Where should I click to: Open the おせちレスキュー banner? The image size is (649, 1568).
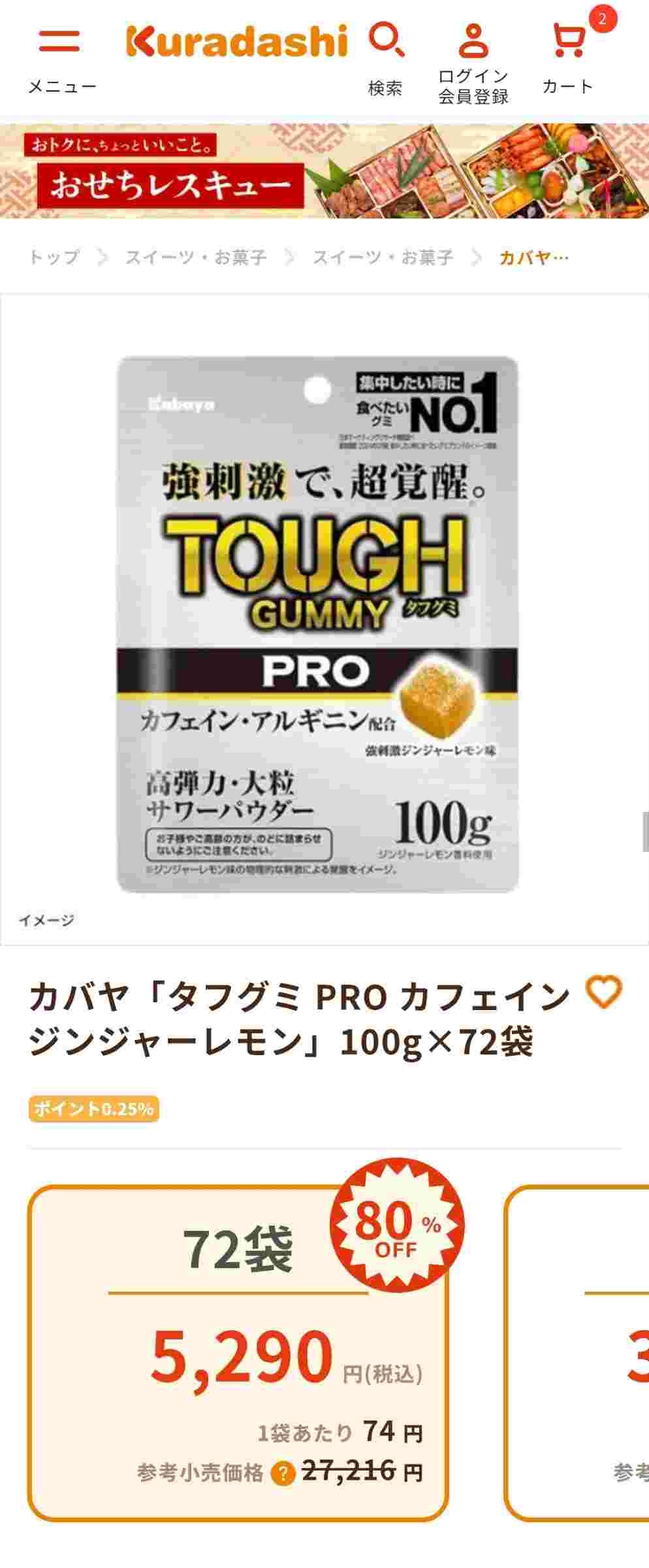tap(324, 171)
